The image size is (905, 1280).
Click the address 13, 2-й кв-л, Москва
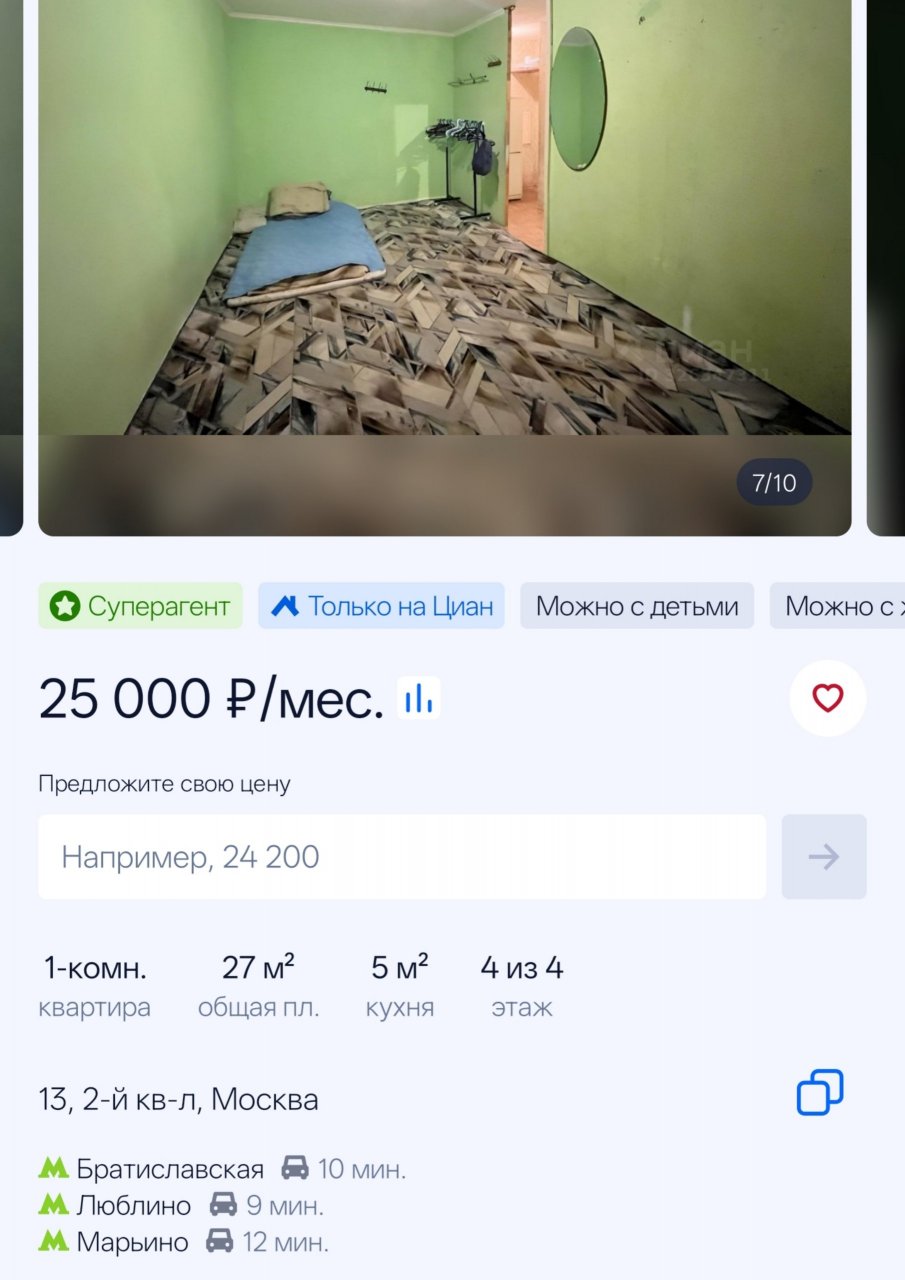[x=178, y=1098]
